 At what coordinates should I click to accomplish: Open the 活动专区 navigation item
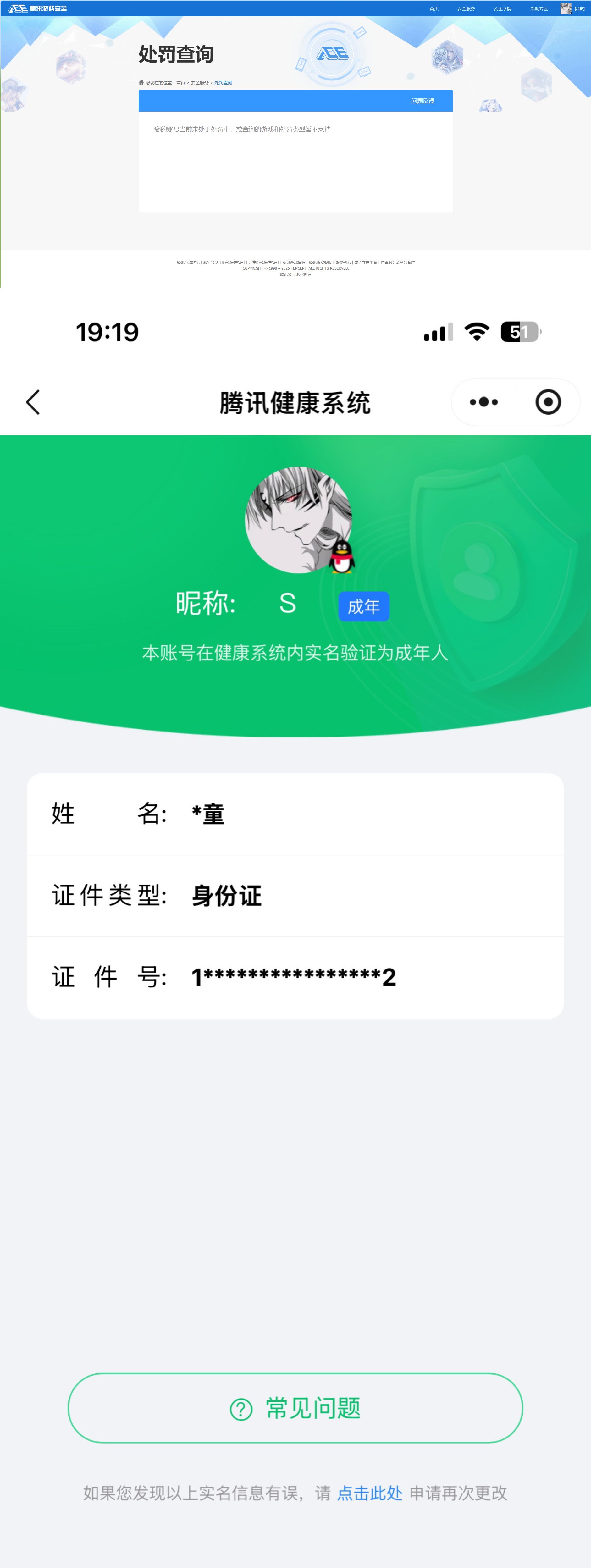pos(539,8)
